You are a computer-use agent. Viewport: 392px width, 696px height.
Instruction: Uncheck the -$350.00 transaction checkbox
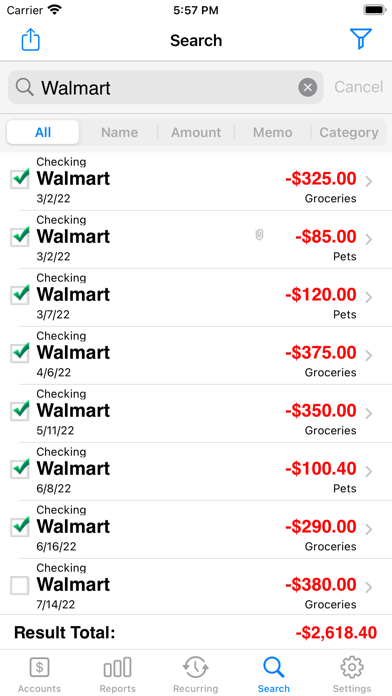point(20,411)
